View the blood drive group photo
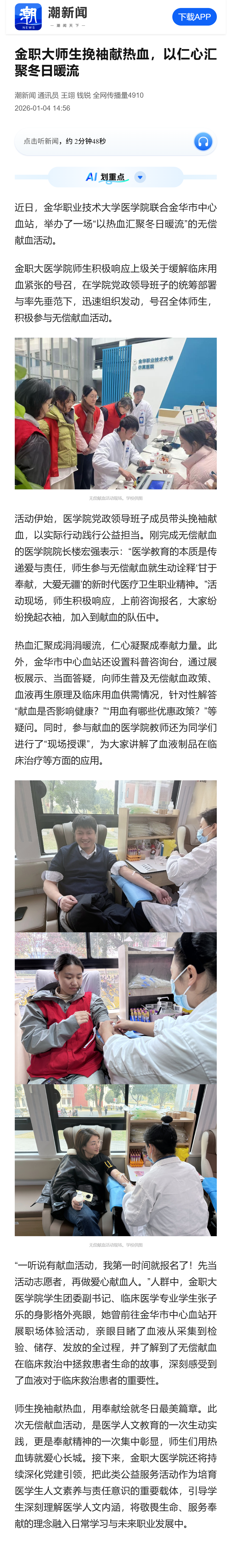The height and width of the screenshot is (1568, 236). pos(115,413)
